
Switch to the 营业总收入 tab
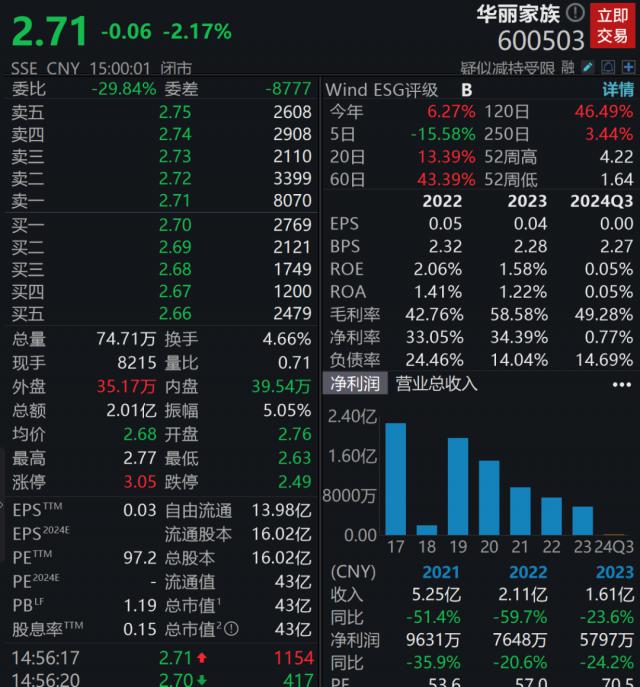[437, 383]
